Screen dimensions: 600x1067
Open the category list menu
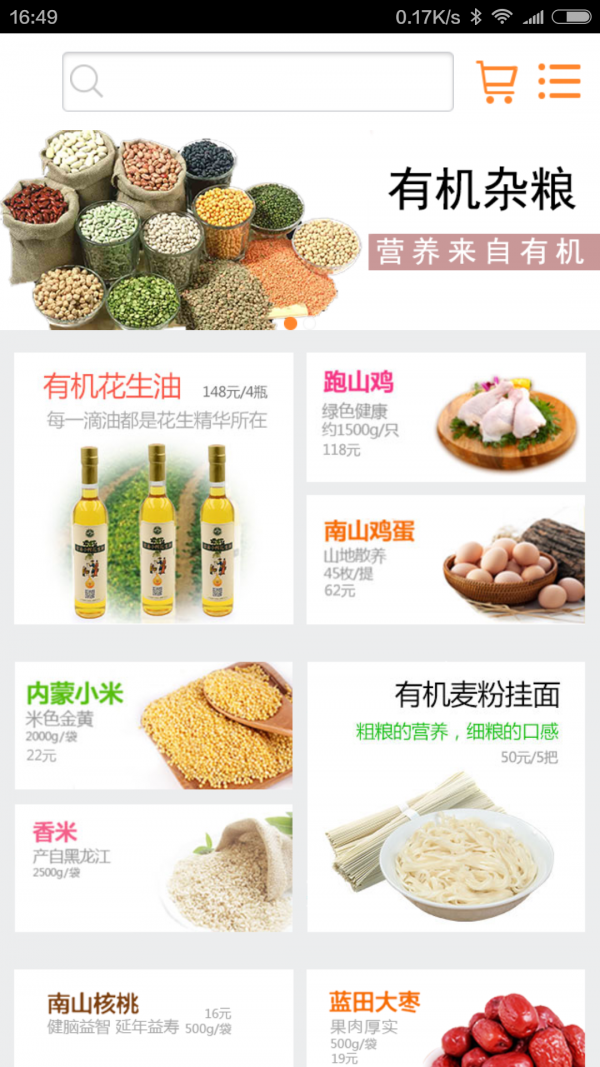coord(559,82)
